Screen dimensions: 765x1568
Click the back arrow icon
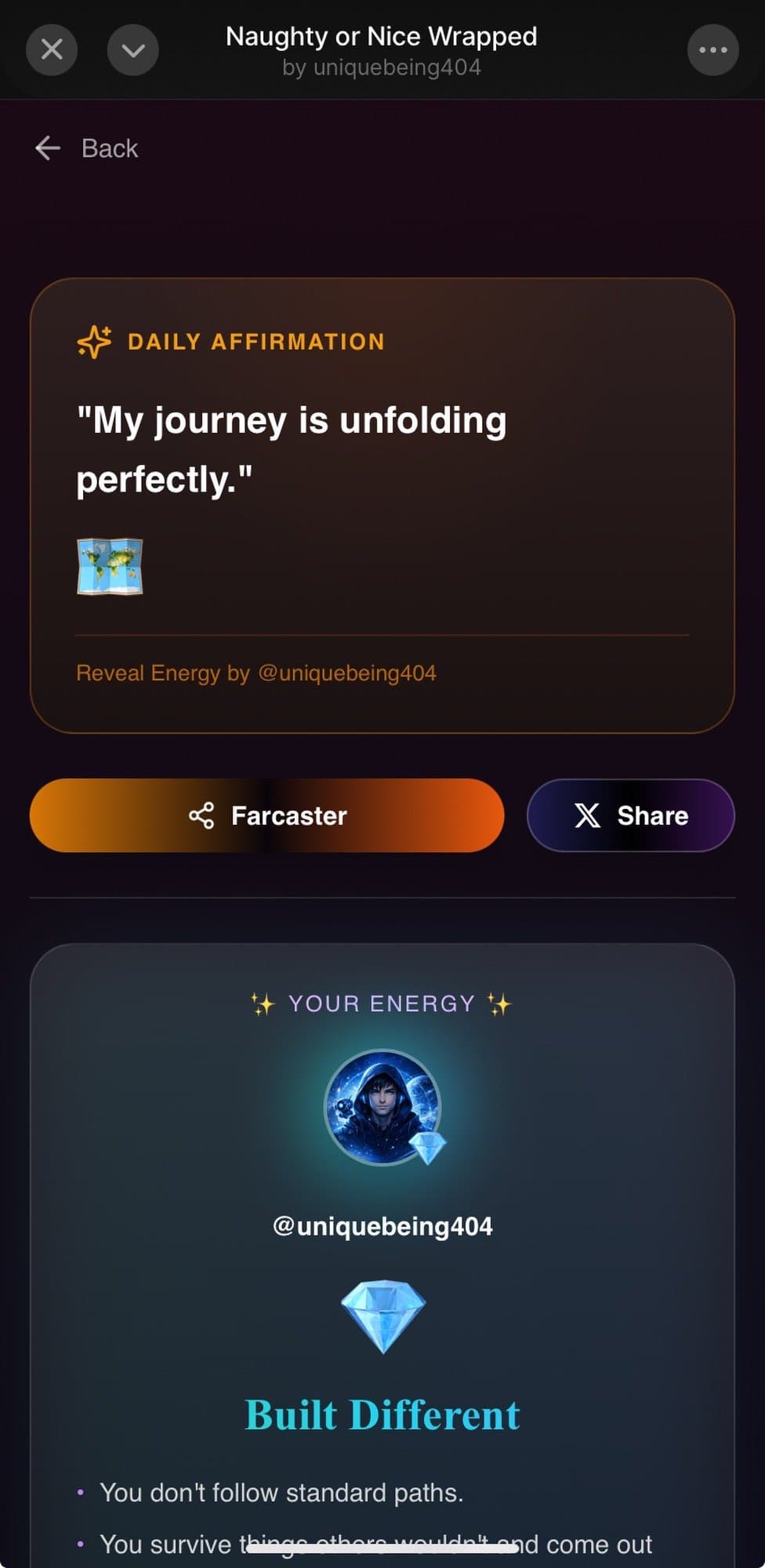(48, 148)
